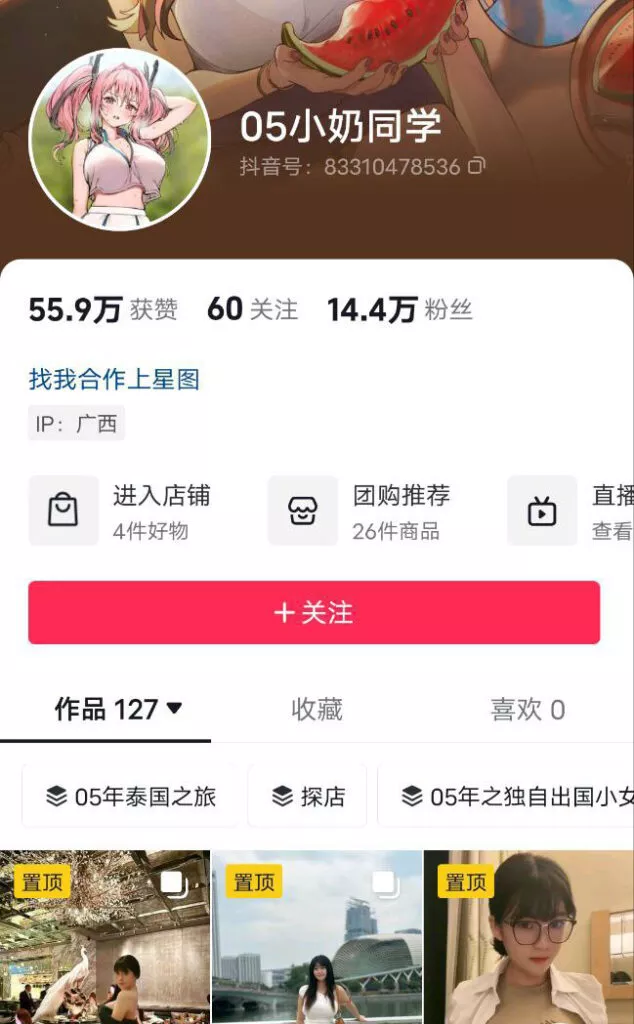Image resolution: width=634 pixels, height=1024 pixels.
Task: Follow this user with 关注
Action: click(314, 612)
